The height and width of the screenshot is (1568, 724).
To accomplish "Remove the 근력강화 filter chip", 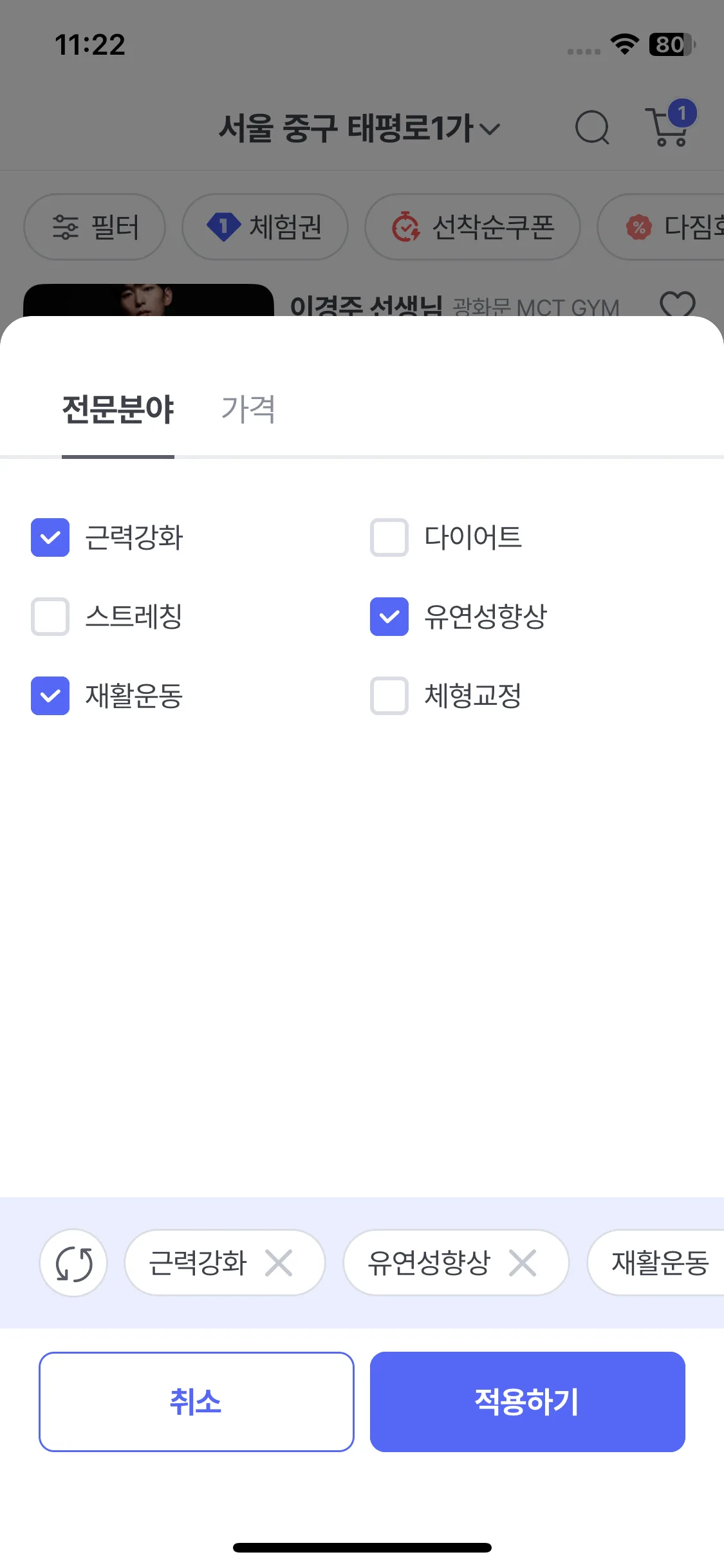I will (x=279, y=1263).
